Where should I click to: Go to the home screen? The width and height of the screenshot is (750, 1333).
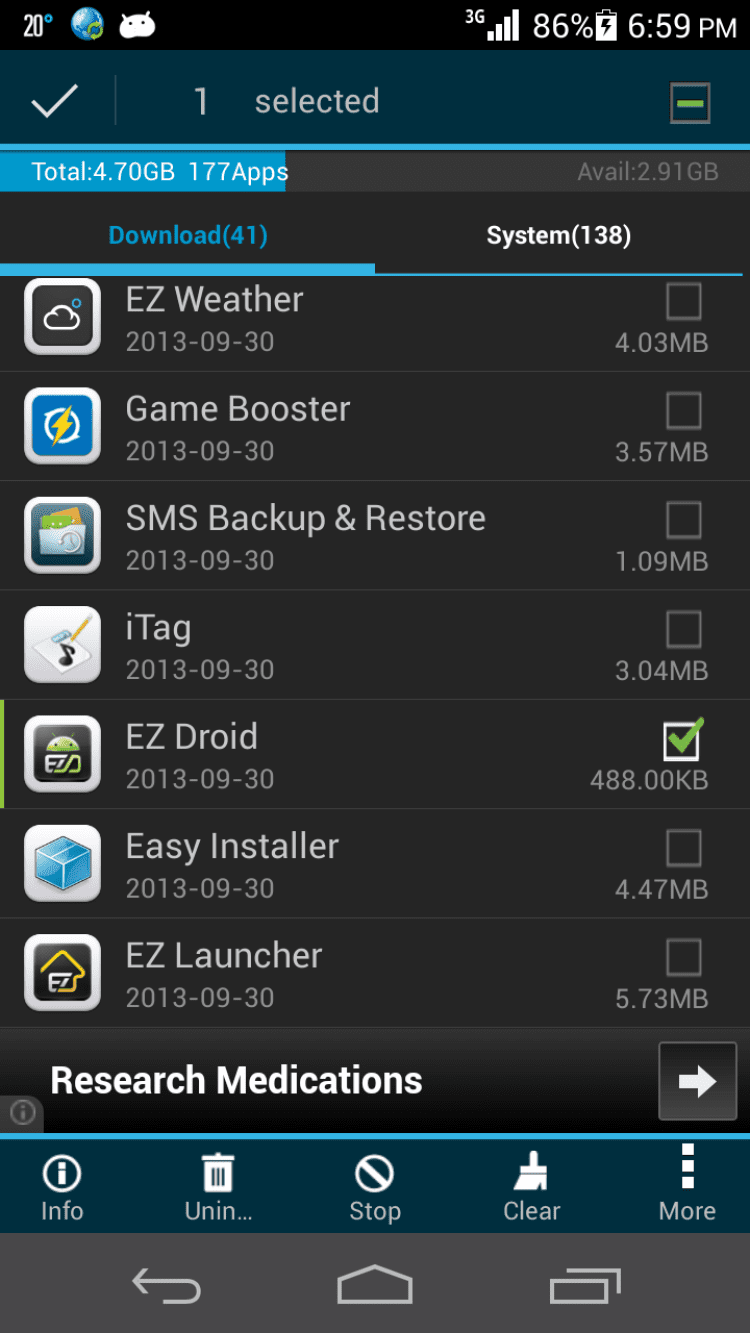click(375, 1286)
